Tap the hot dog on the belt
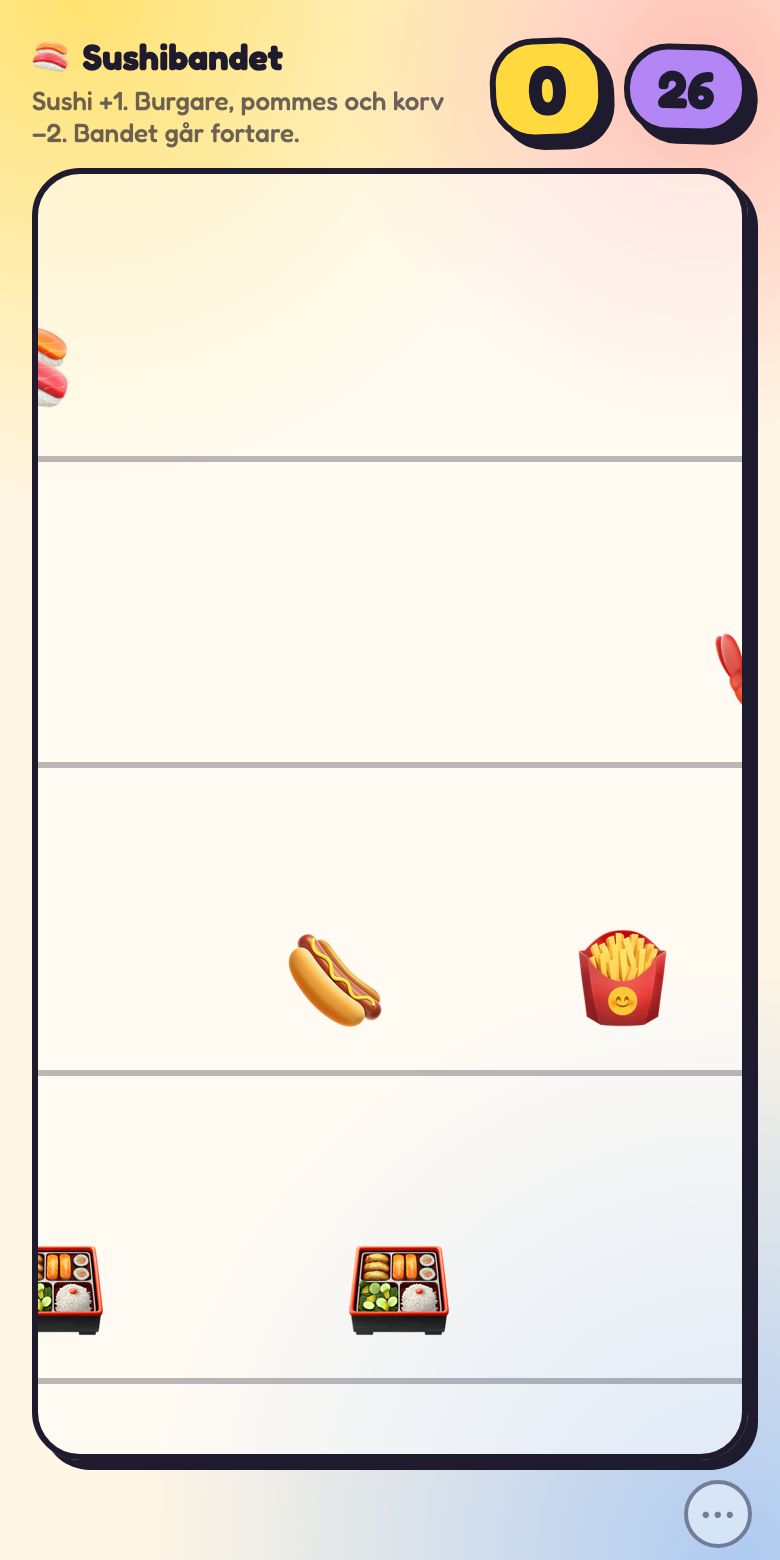Viewport: 780px width, 1560px height. [334, 979]
